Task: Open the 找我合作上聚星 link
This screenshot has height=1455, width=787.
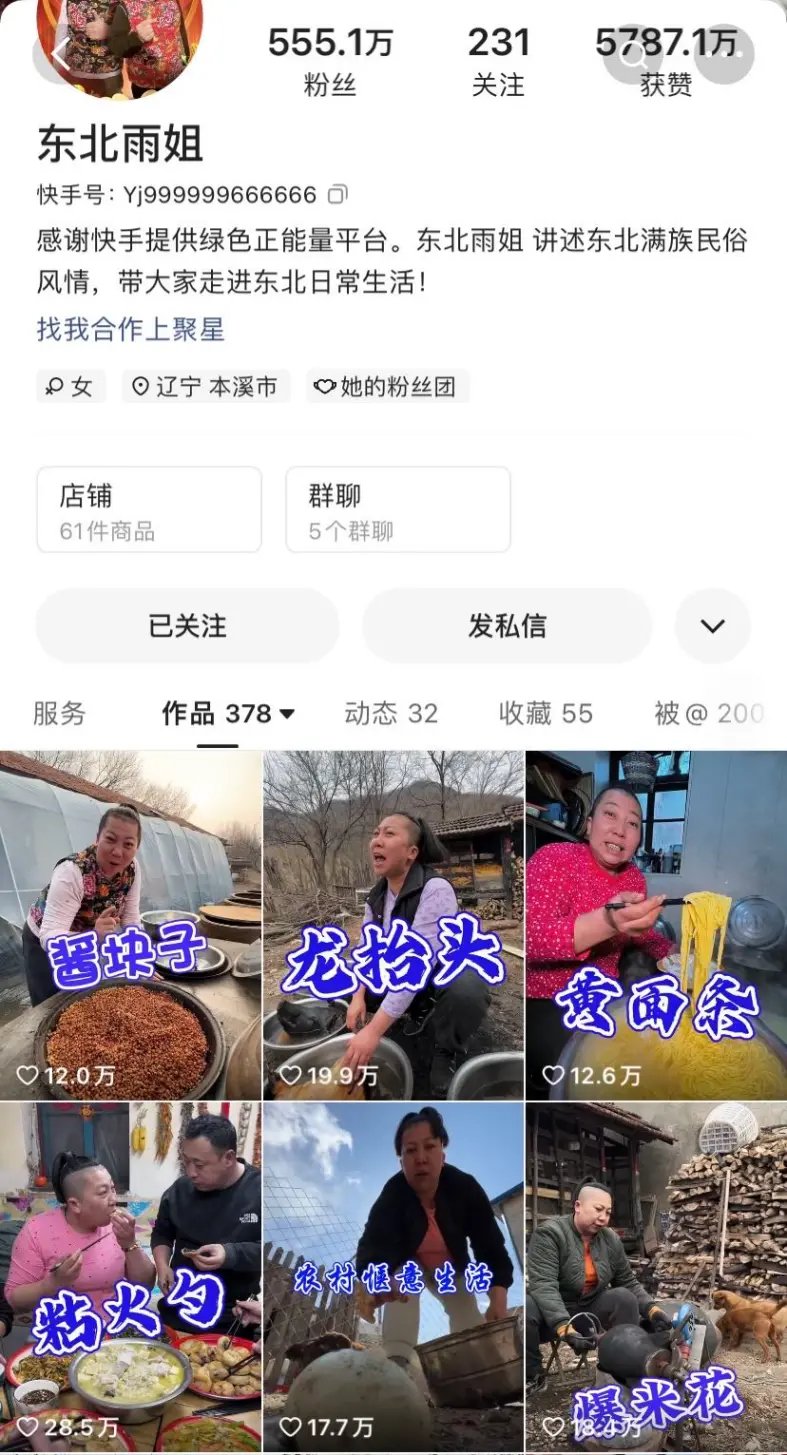Action: (131, 329)
